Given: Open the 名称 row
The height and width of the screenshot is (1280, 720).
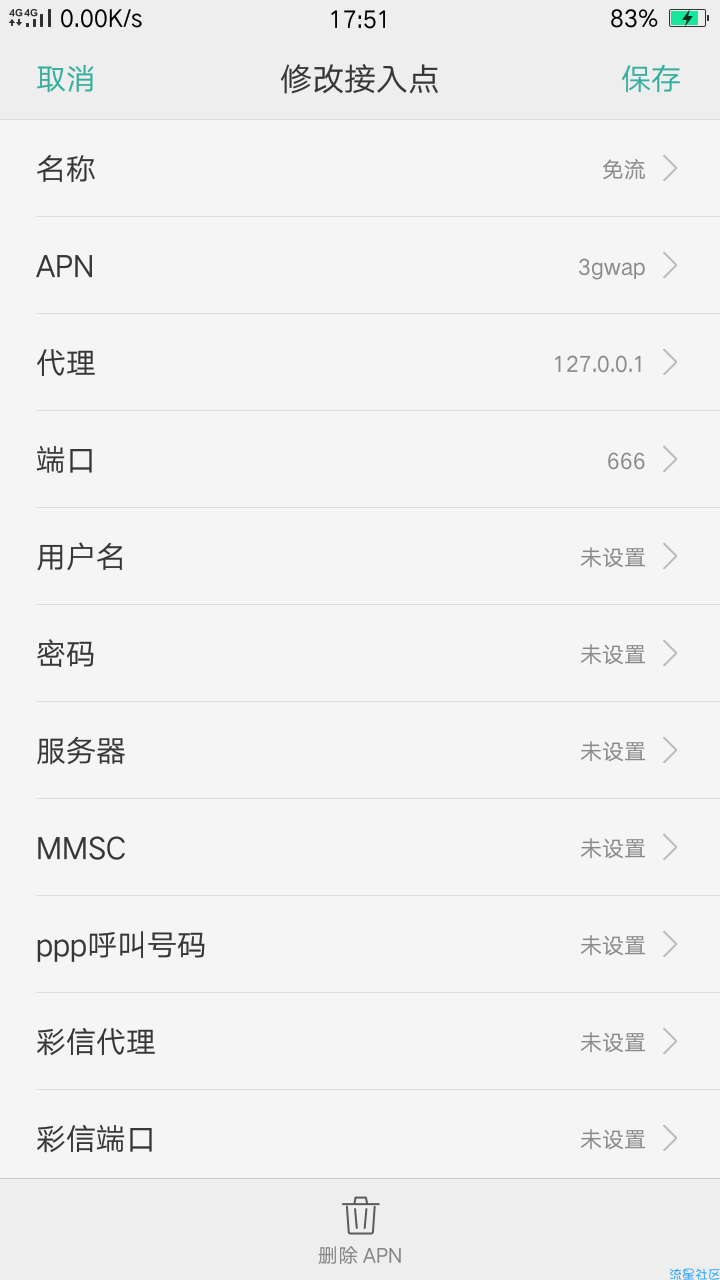Looking at the screenshot, I should click(360, 169).
